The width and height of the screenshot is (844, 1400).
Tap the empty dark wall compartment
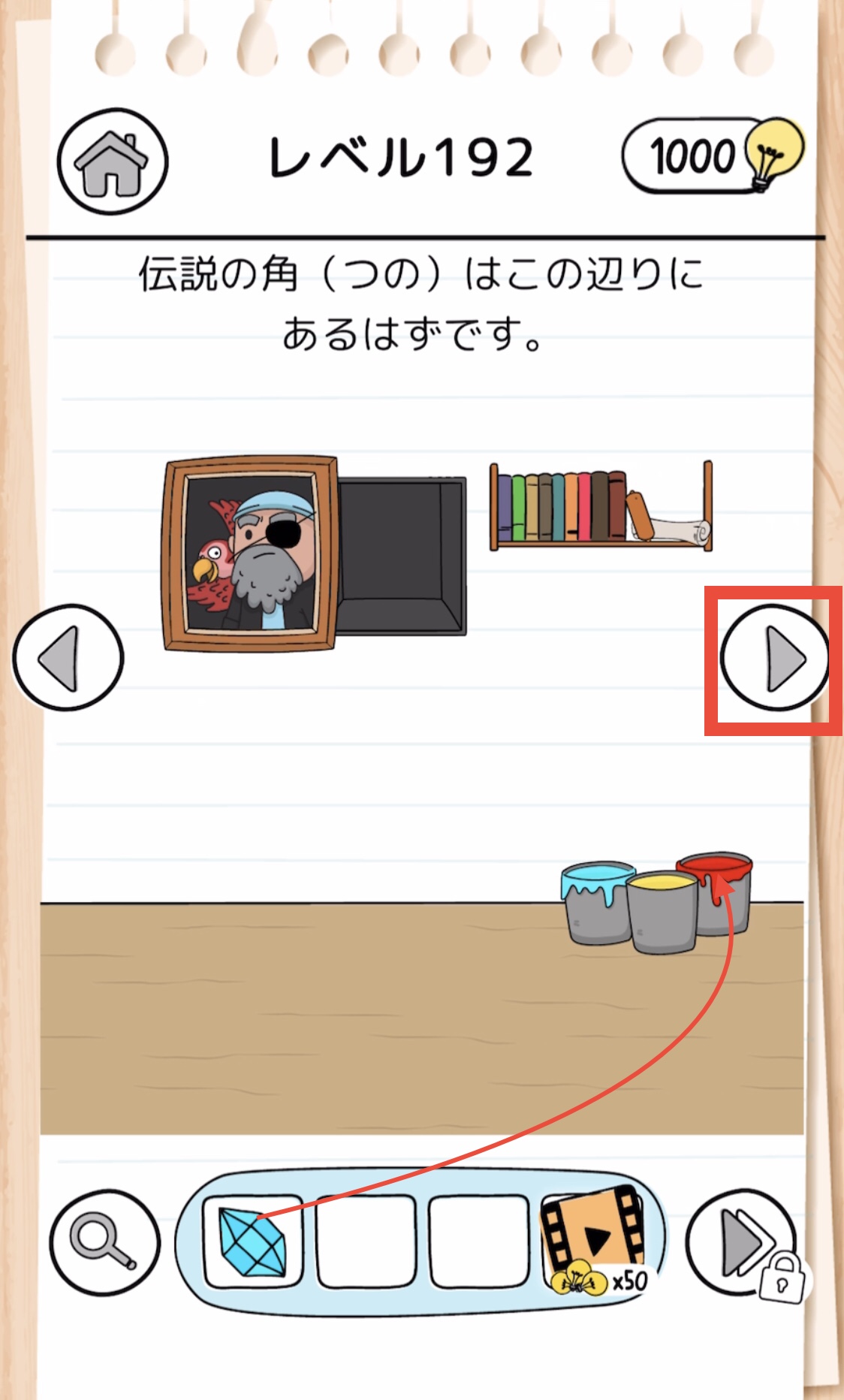coord(402,556)
